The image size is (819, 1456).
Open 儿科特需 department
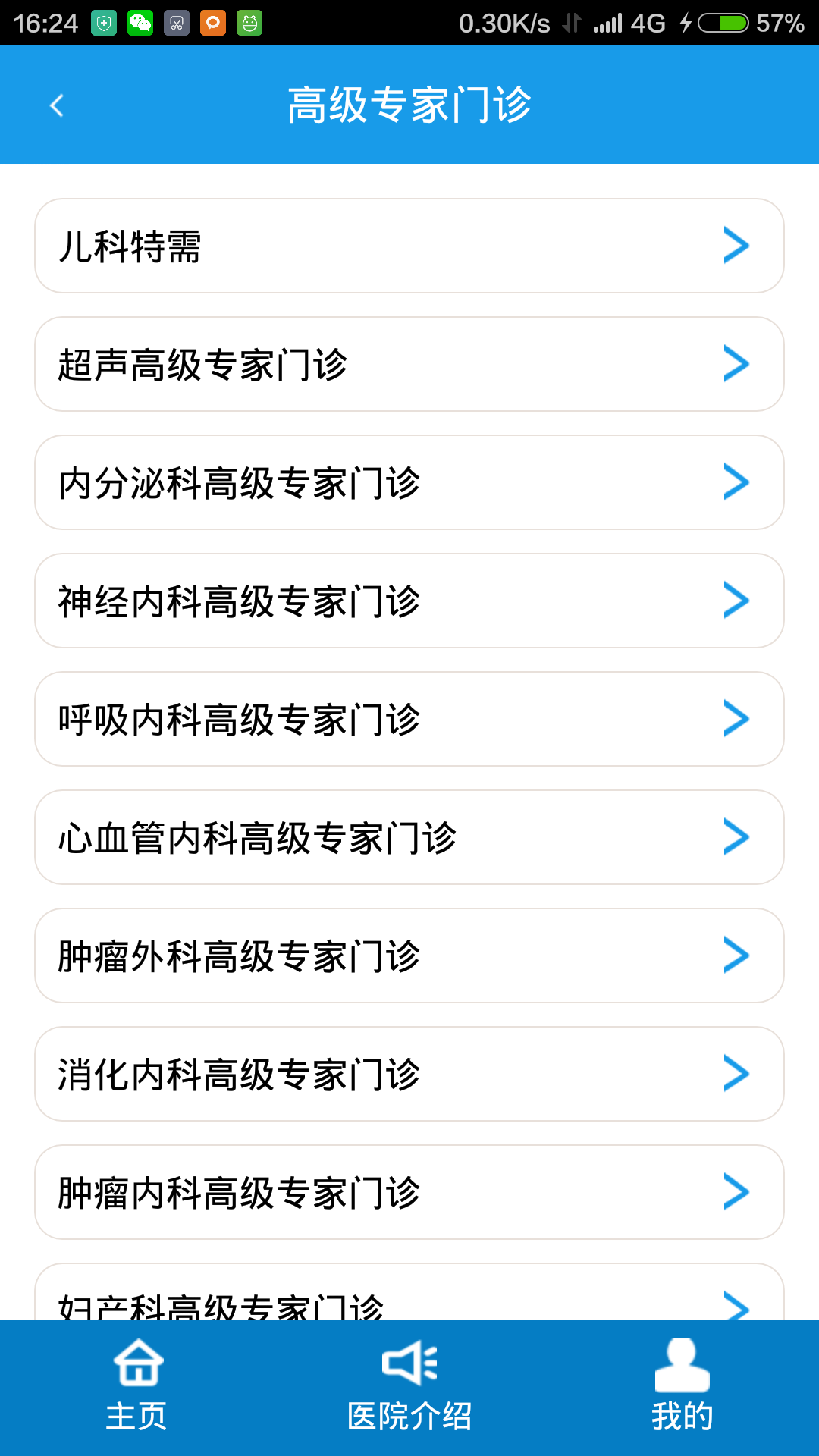409,246
